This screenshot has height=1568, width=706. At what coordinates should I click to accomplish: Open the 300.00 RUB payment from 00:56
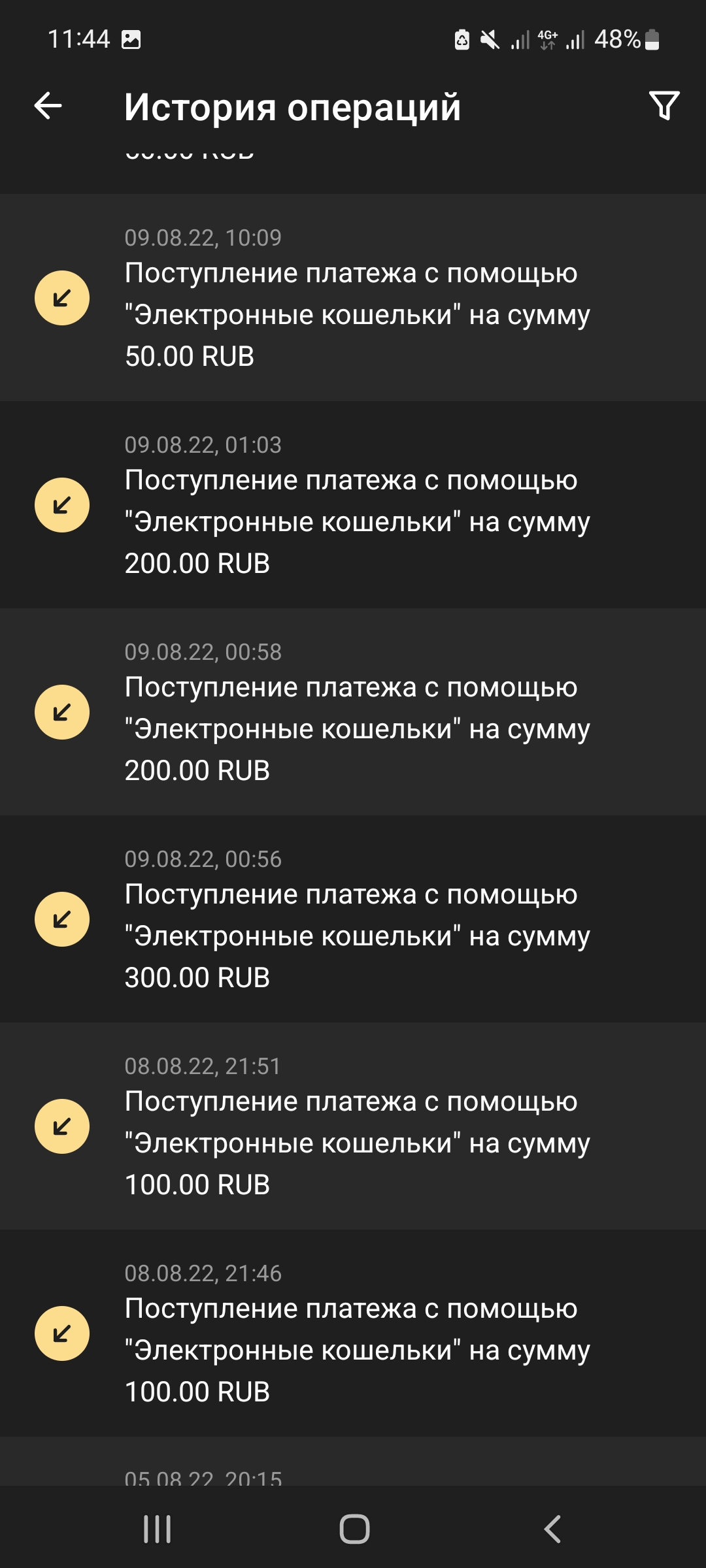coord(353,919)
